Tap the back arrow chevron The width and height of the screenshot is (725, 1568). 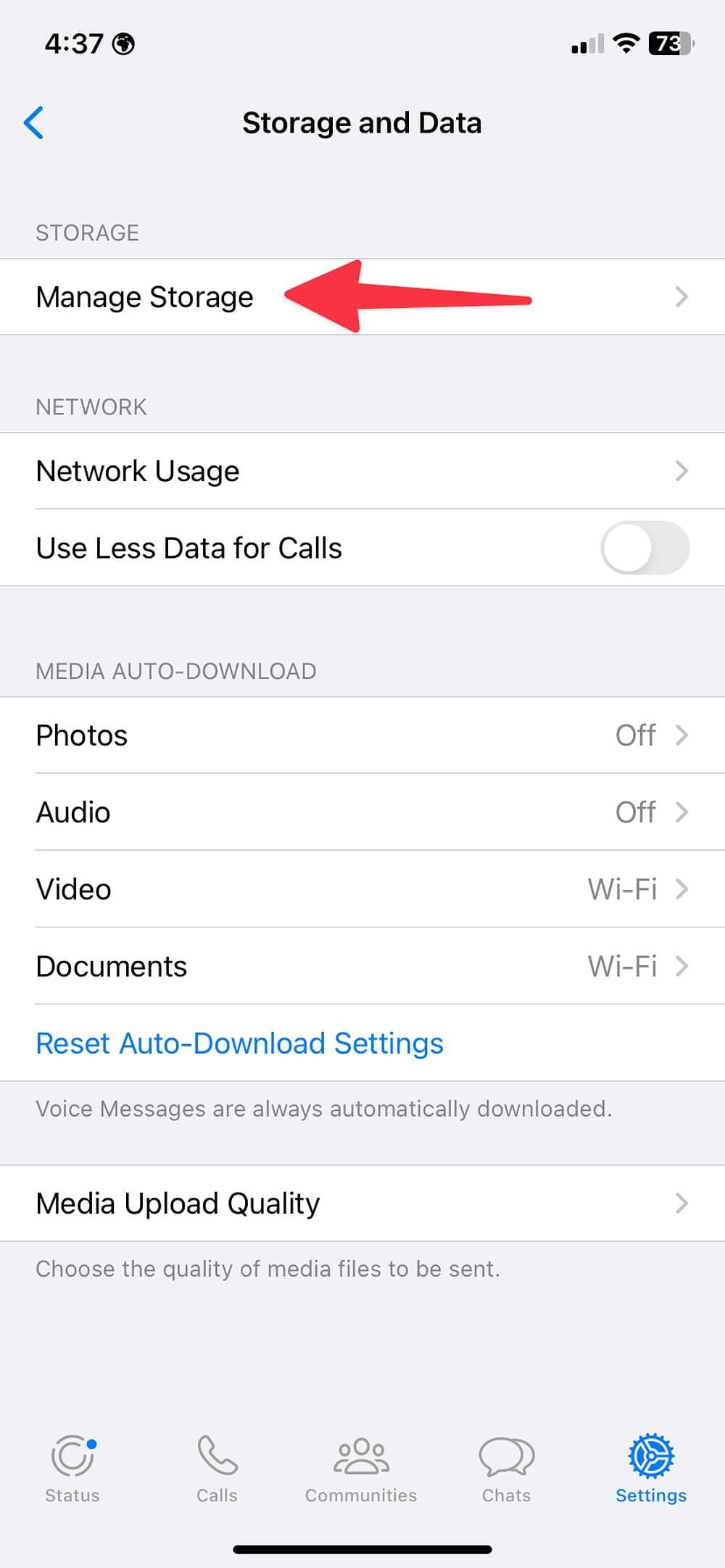click(34, 122)
